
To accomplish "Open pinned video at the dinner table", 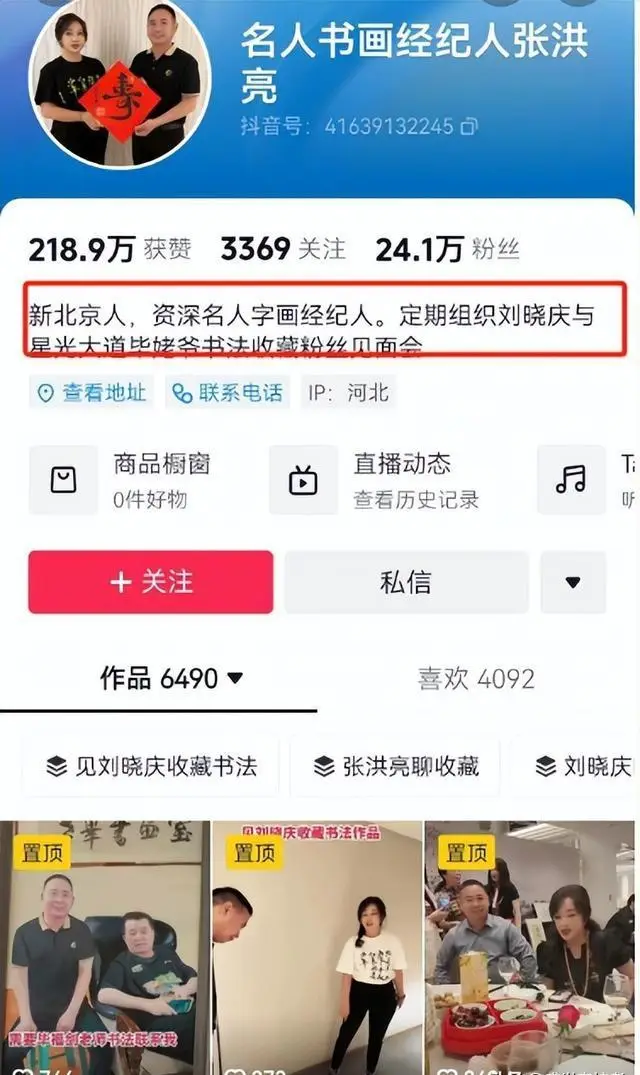I will pos(529,945).
